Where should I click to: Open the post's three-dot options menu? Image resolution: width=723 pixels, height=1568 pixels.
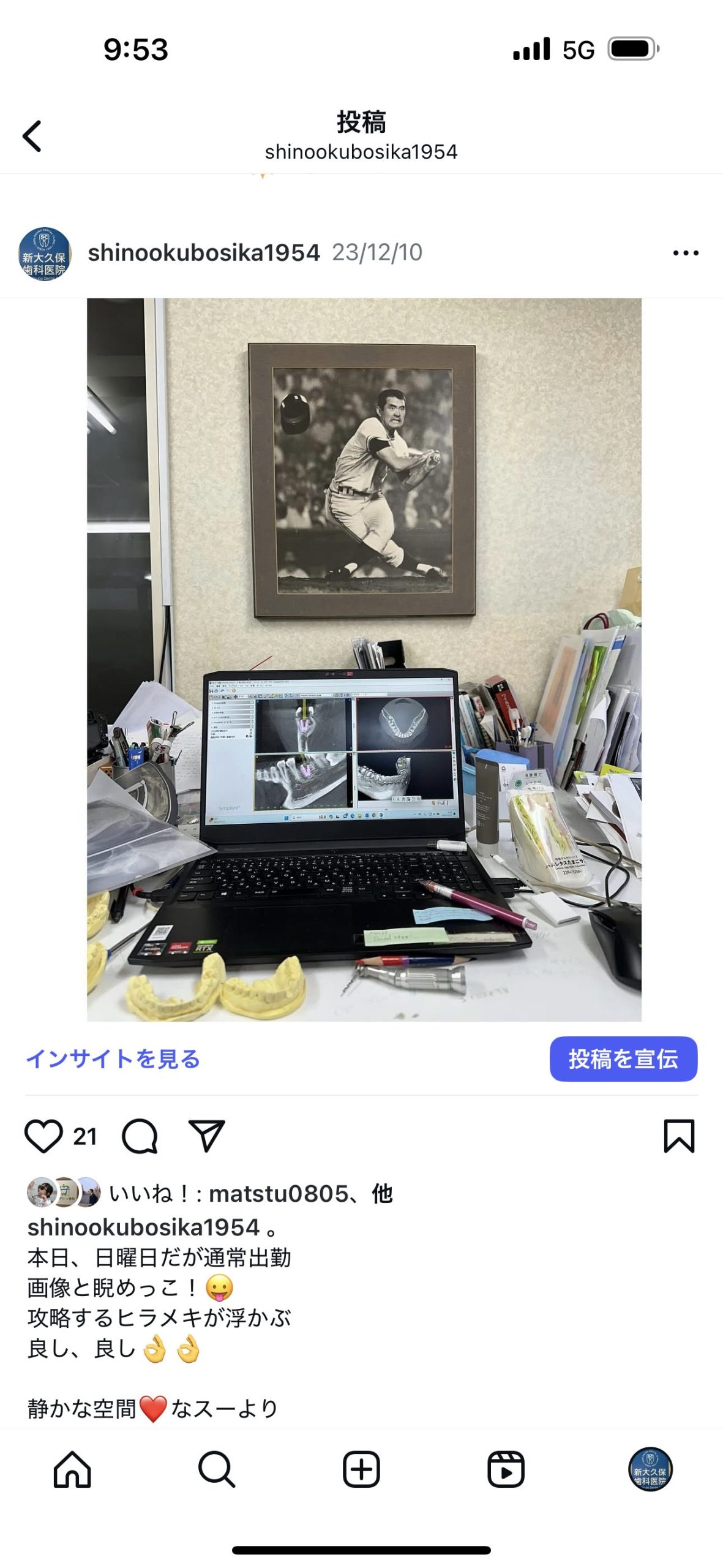(685, 253)
